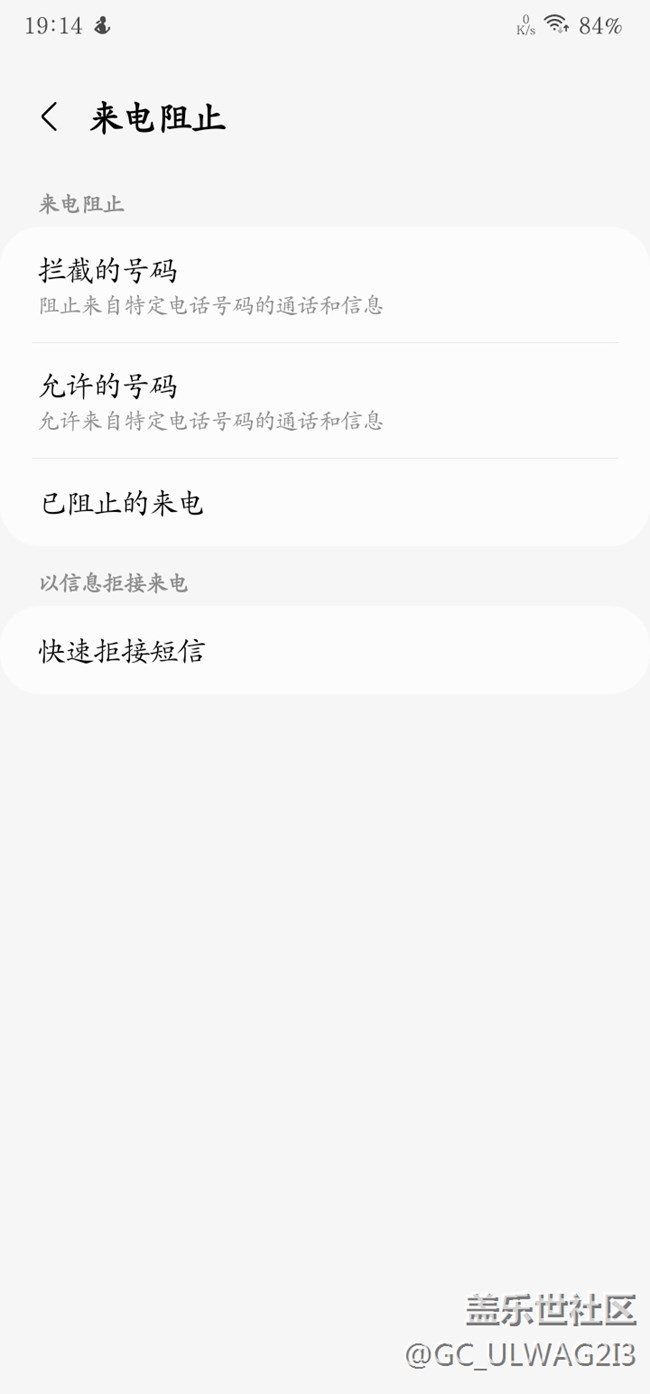Open 快速拒接短信 settings
The image size is (650, 1394).
(324, 651)
